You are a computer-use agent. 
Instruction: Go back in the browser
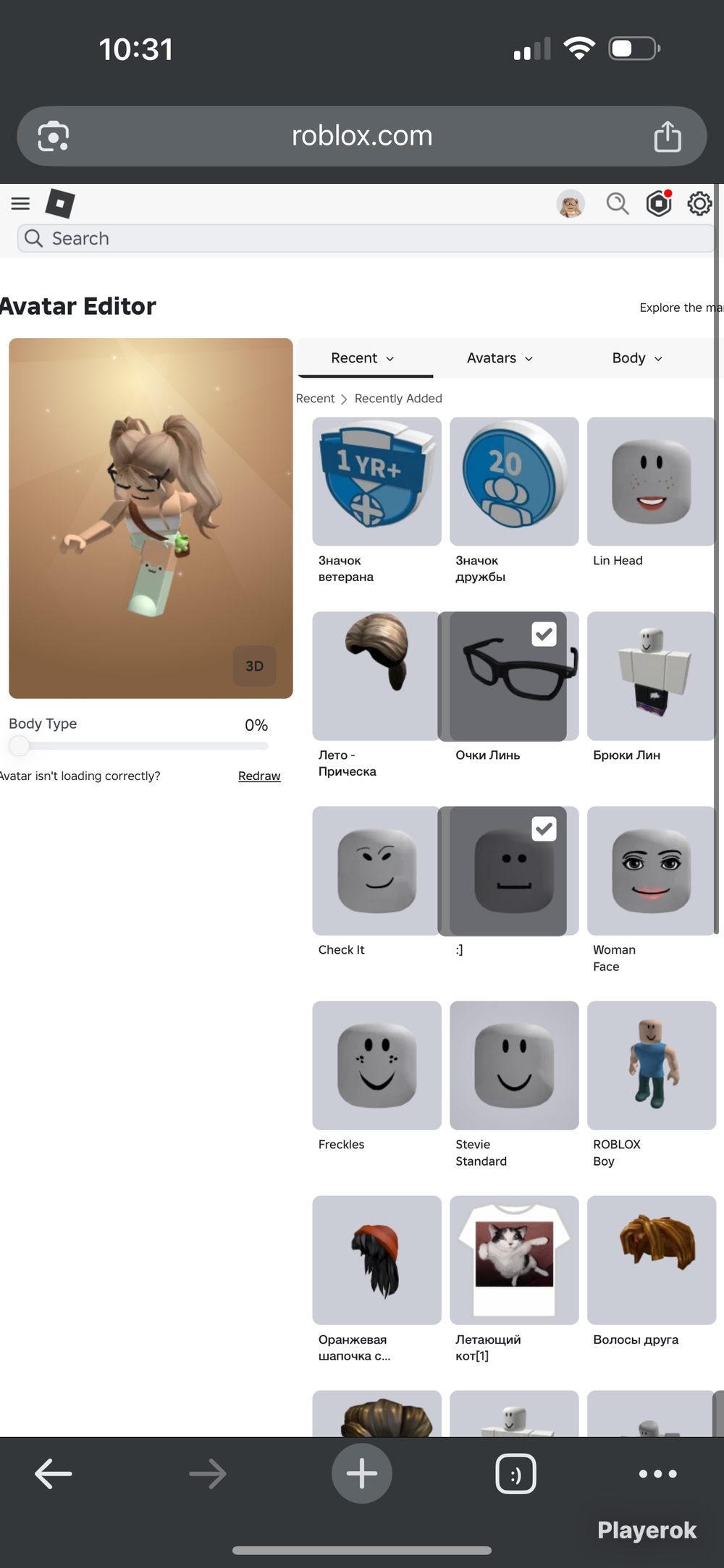point(54,1473)
